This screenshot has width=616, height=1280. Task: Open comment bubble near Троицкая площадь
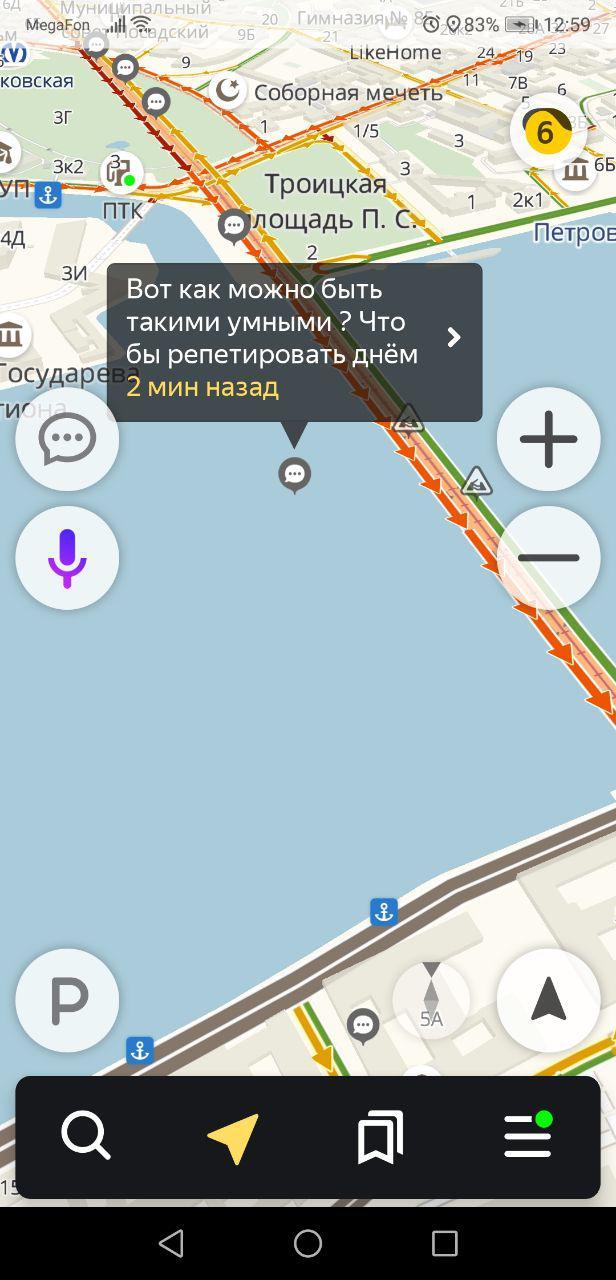(x=234, y=226)
